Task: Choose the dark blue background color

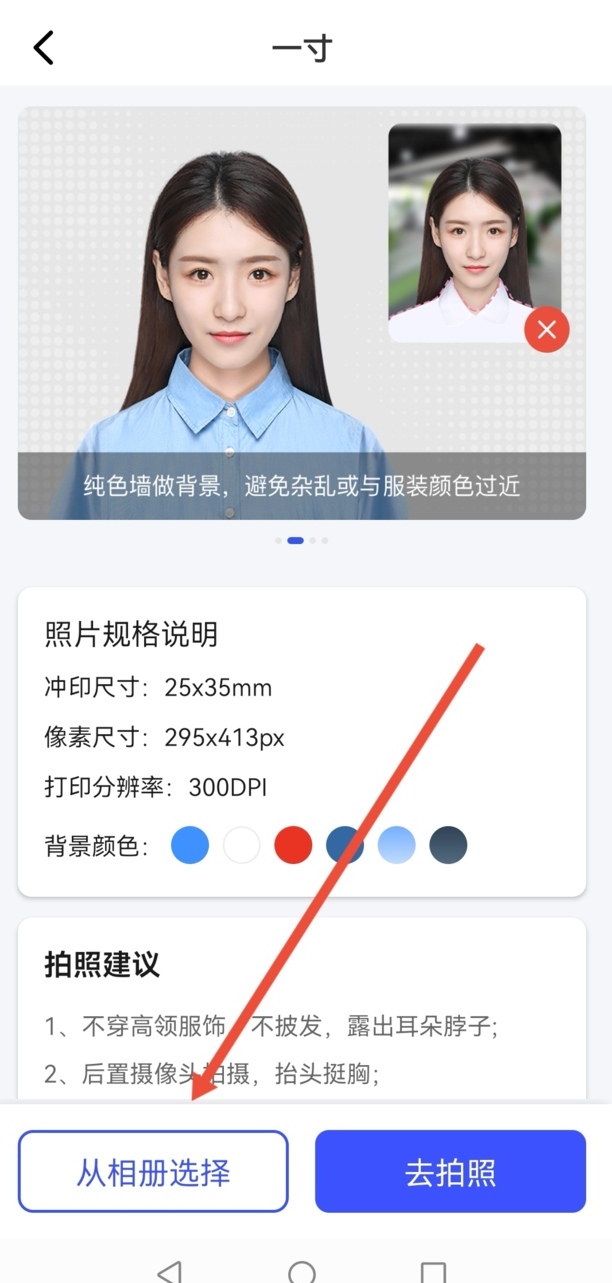Action: click(345, 845)
